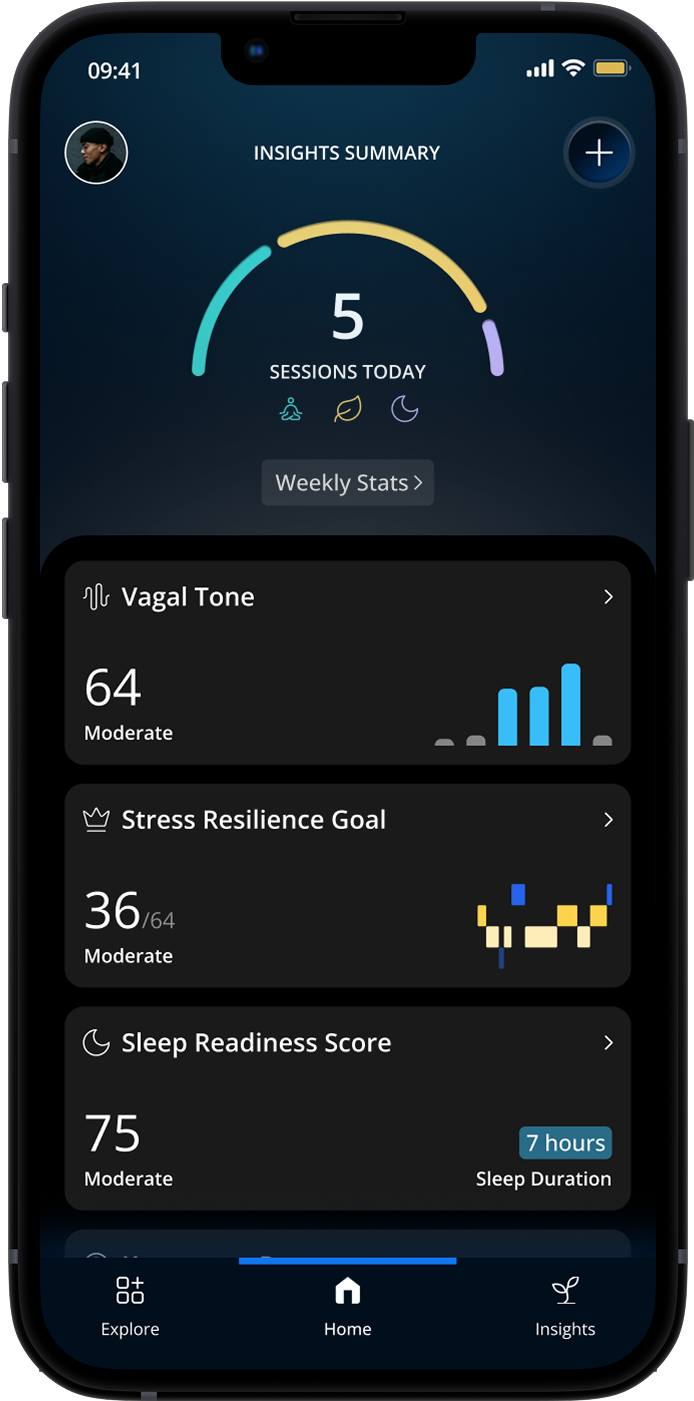This screenshot has height=1401, width=694.
Task: Open the profile avatar
Action: 96,153
